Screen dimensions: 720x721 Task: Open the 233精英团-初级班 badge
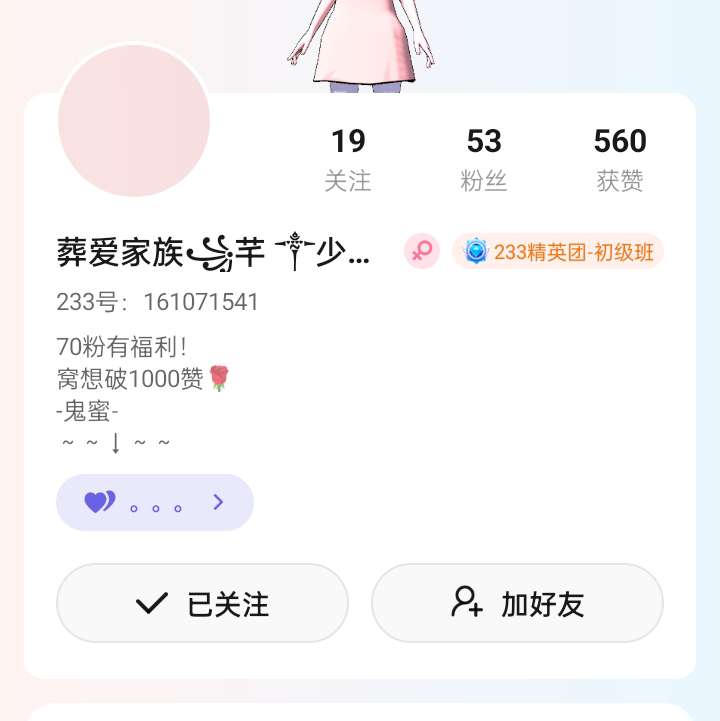[x=558, y=252]
